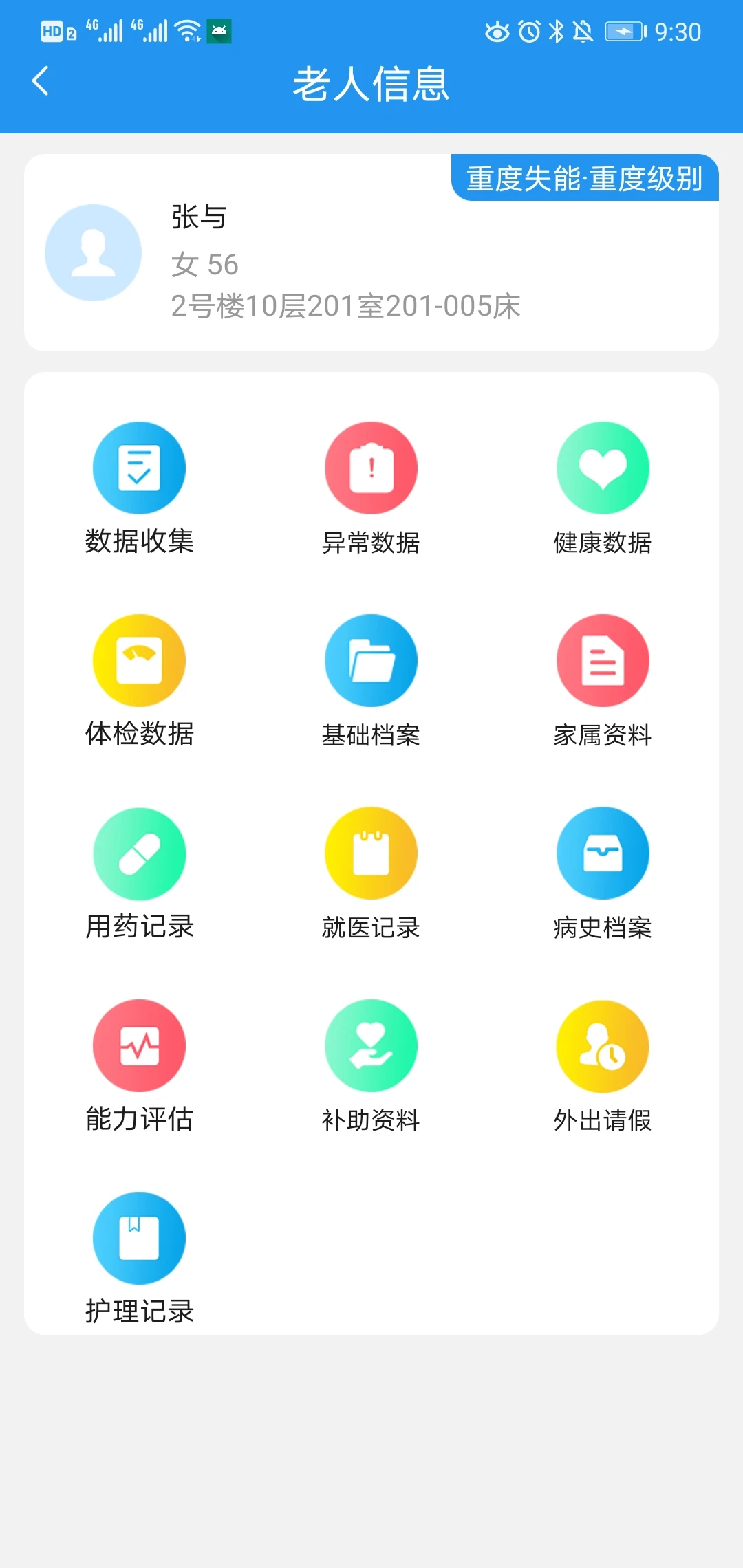The height and width of the screenshot is (1568, 743).
Task: Open the 病史档案 medical history archive
Action: (x=602, y=873)
